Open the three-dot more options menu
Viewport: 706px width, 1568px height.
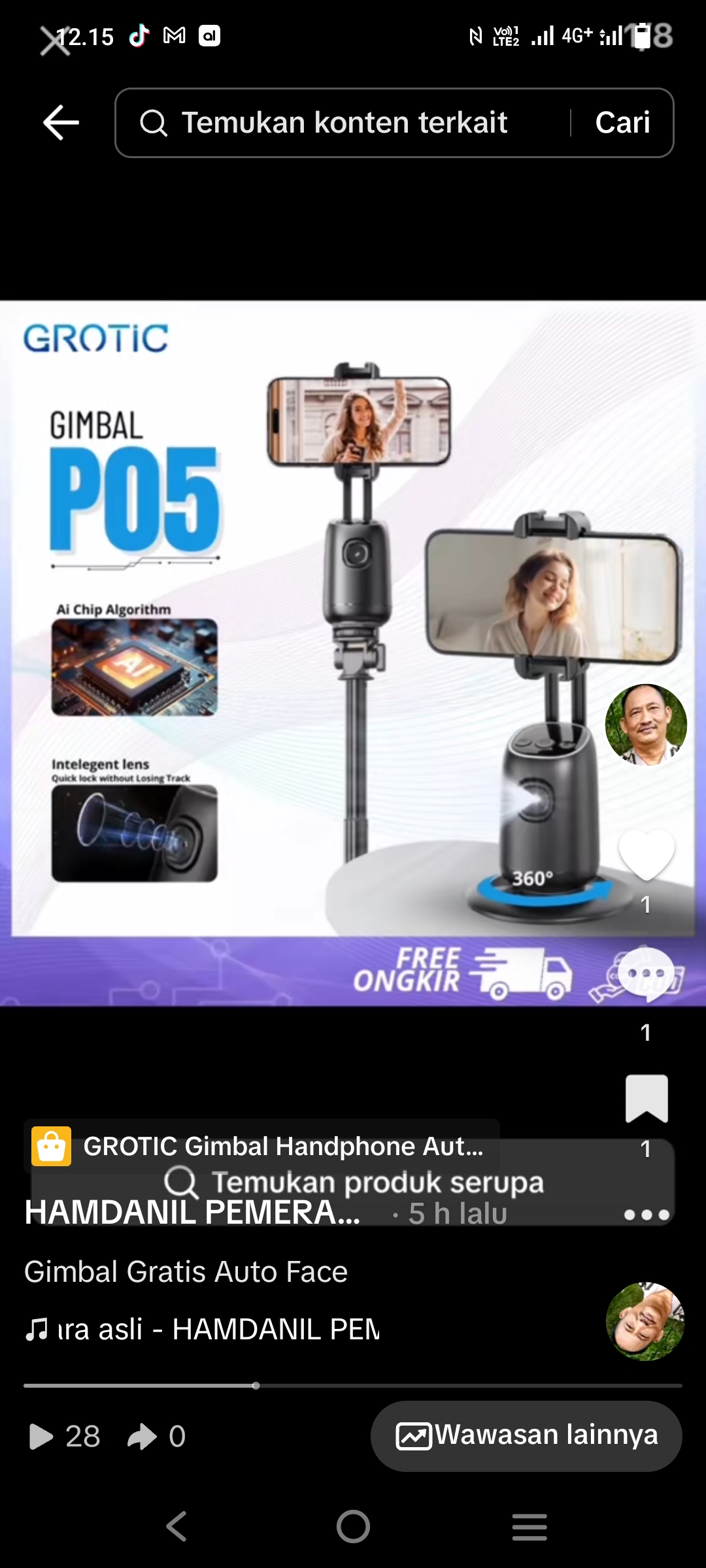pyautogui.click(x=646, y=1215)
